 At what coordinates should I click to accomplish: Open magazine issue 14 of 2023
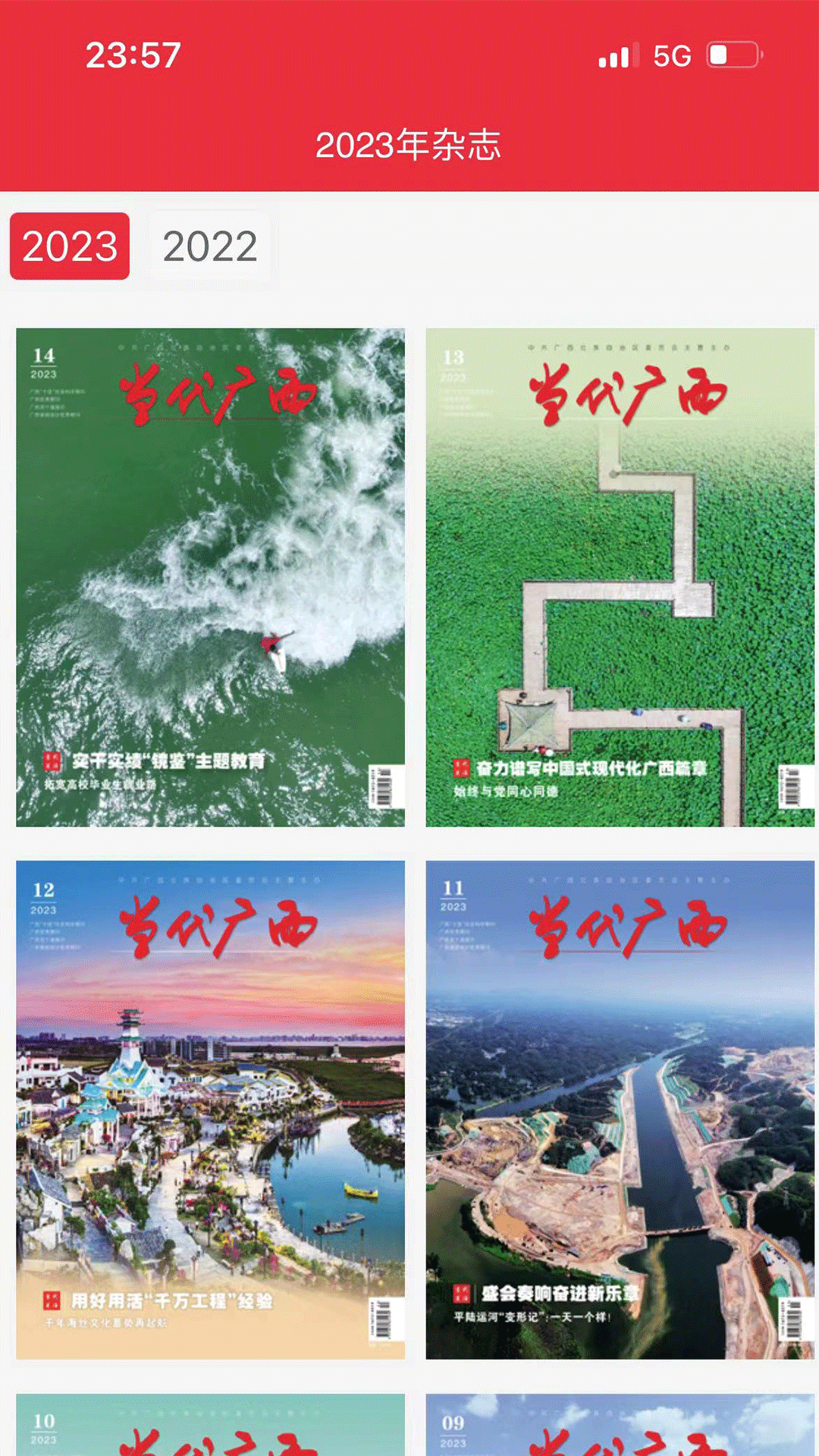point(210,577)
